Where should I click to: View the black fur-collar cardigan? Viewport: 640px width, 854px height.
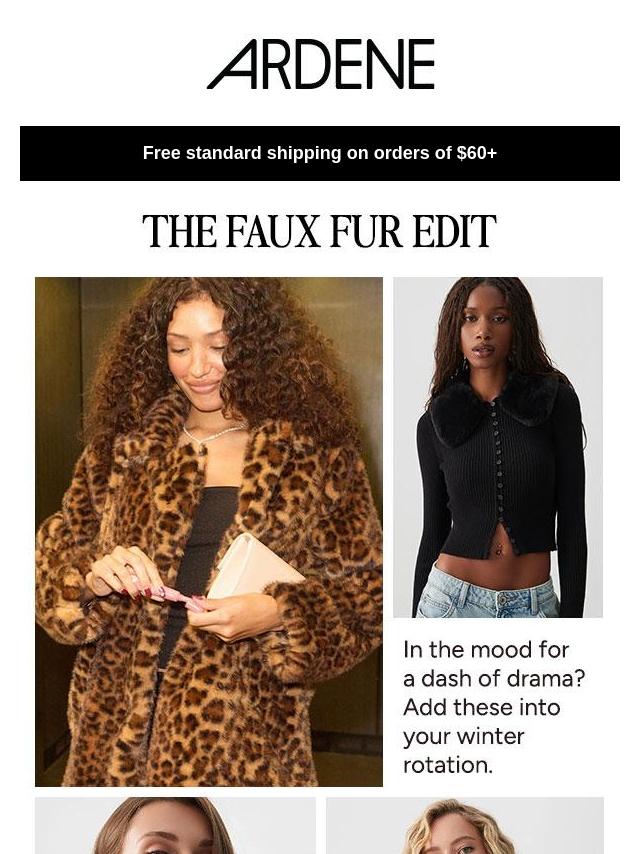(x=498, y=447)
